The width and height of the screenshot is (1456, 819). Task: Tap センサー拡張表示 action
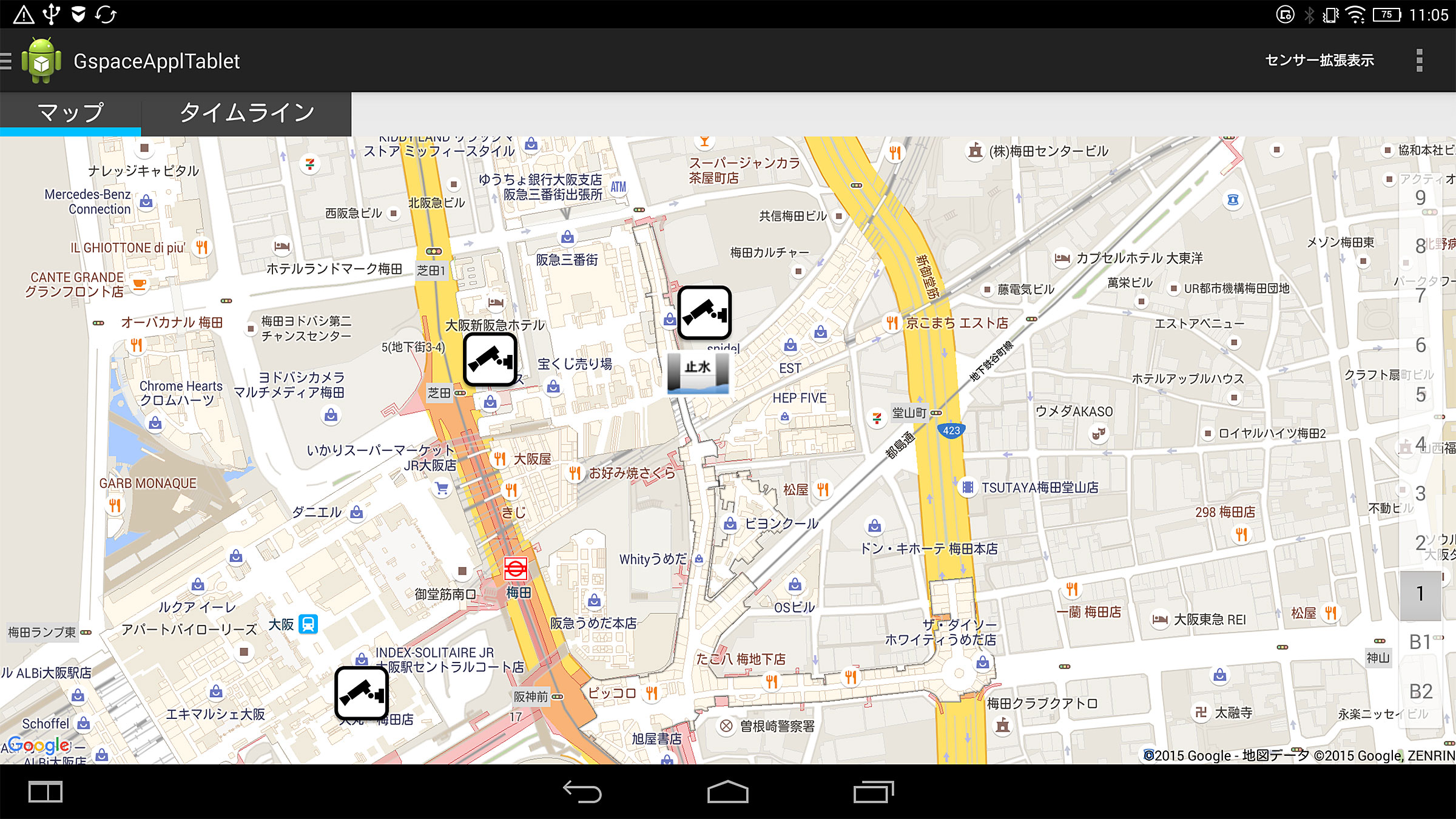(1319, 61)
